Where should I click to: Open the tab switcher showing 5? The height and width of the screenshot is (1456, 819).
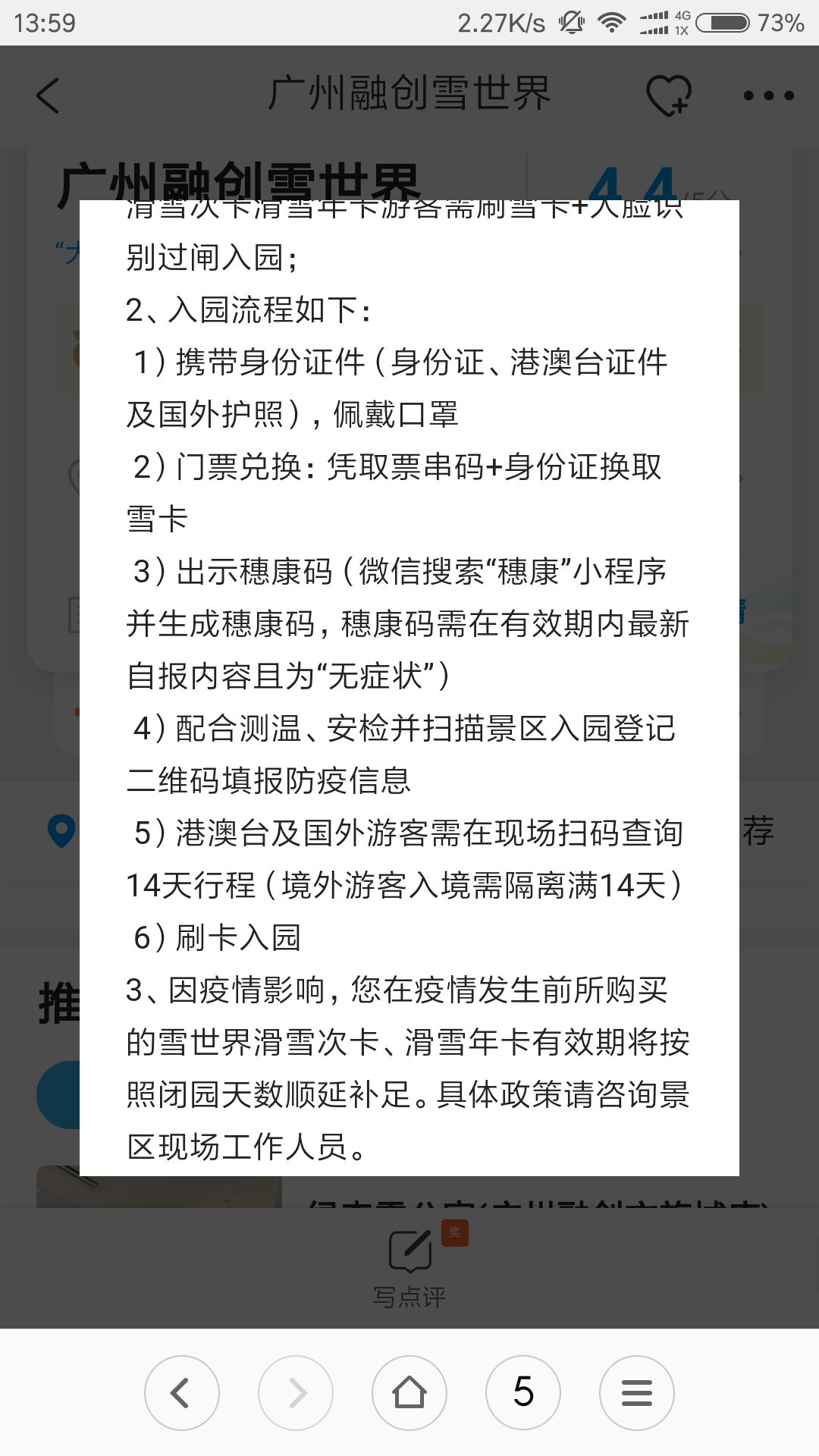click(x=523, y=1393)
